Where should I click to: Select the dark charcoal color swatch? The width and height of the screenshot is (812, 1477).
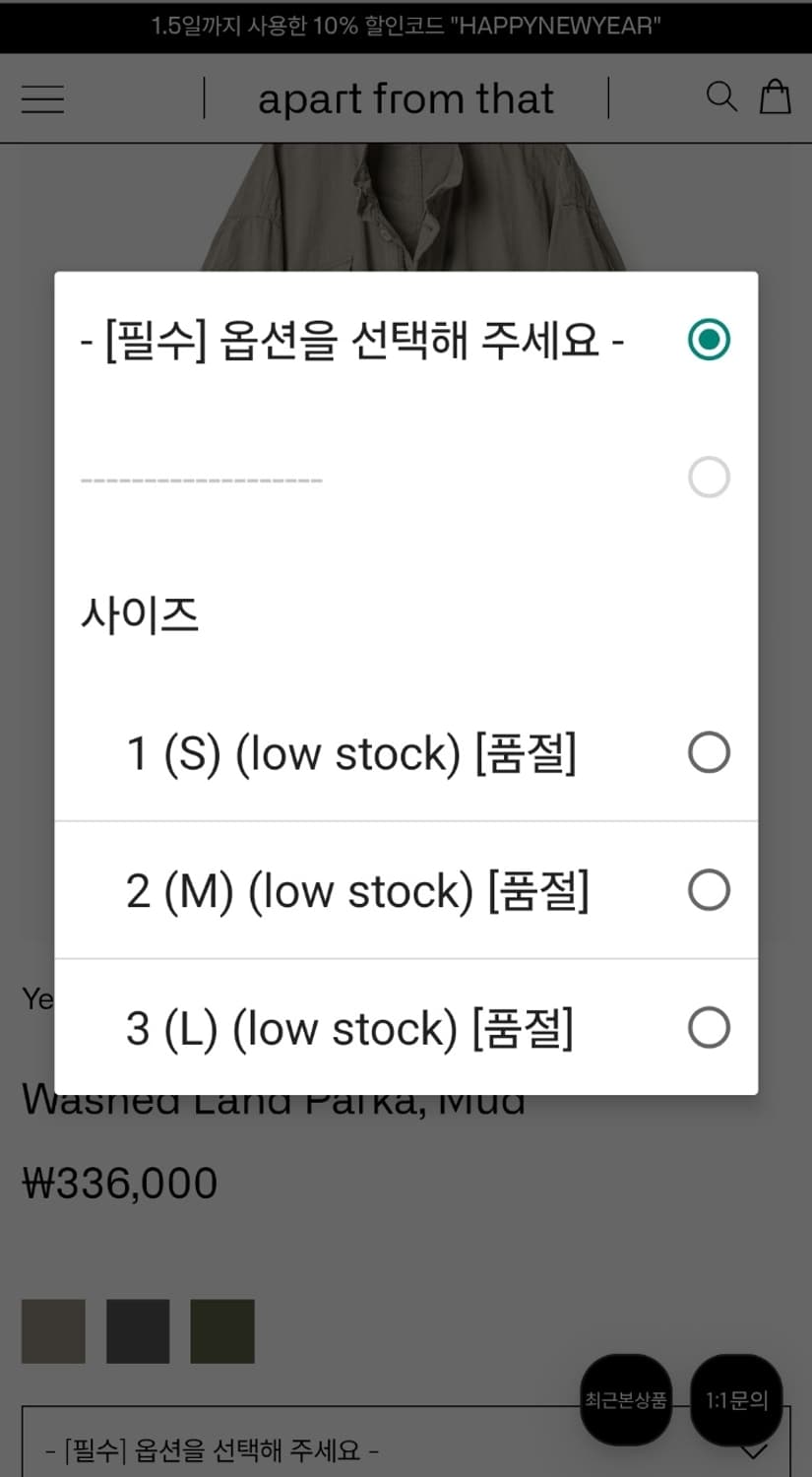(137, 1330)
